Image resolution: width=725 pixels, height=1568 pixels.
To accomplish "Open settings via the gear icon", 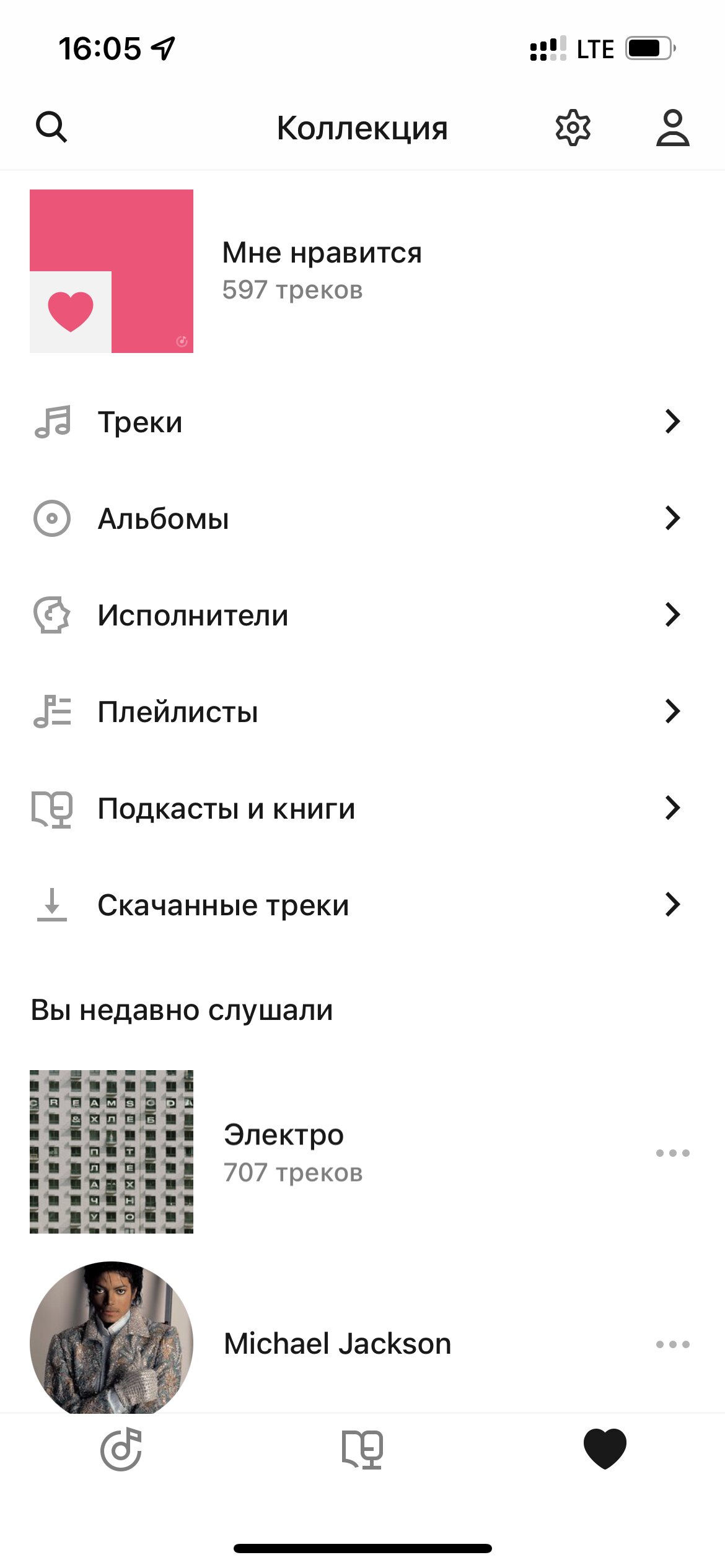I will coord(573,128).
